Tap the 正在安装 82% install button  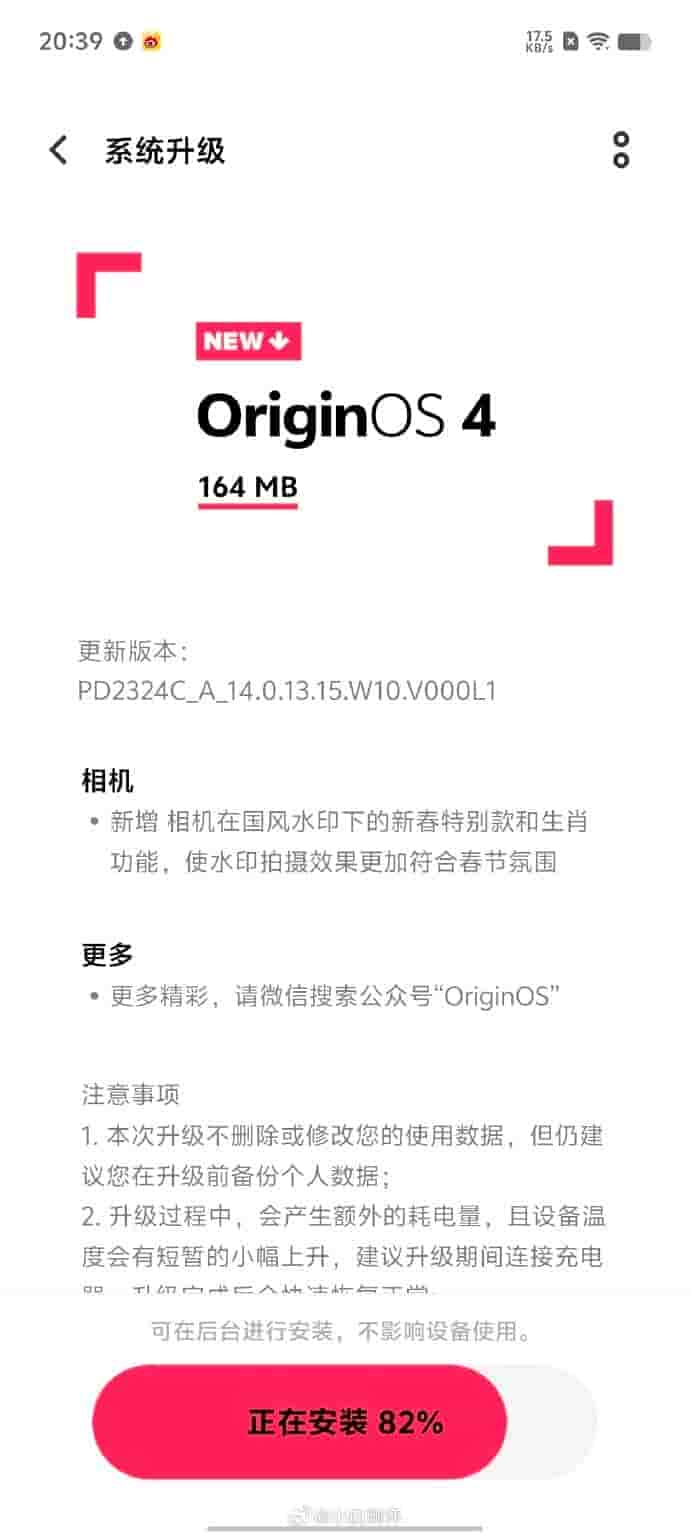coord(344,1422)
